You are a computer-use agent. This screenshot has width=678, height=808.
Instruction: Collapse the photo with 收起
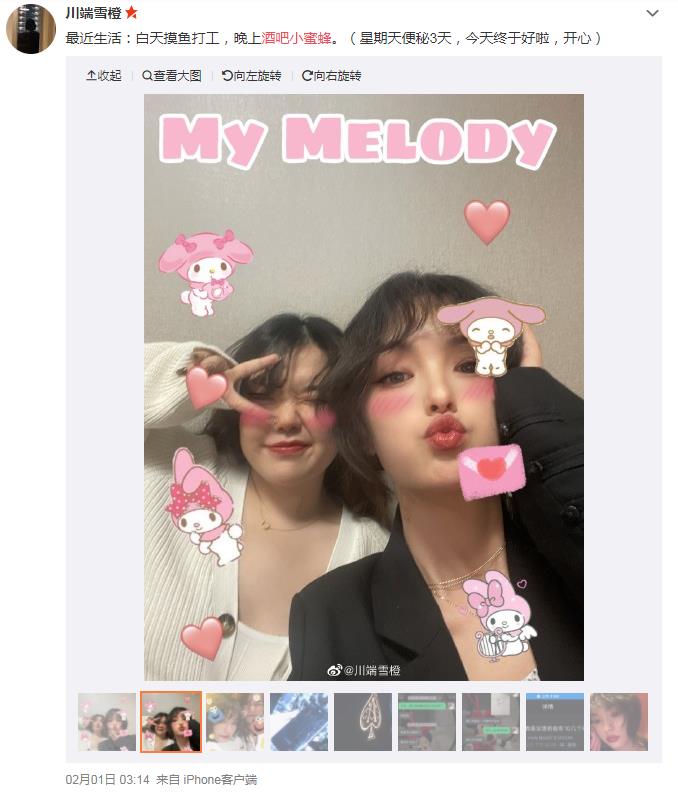coord(104,76)
